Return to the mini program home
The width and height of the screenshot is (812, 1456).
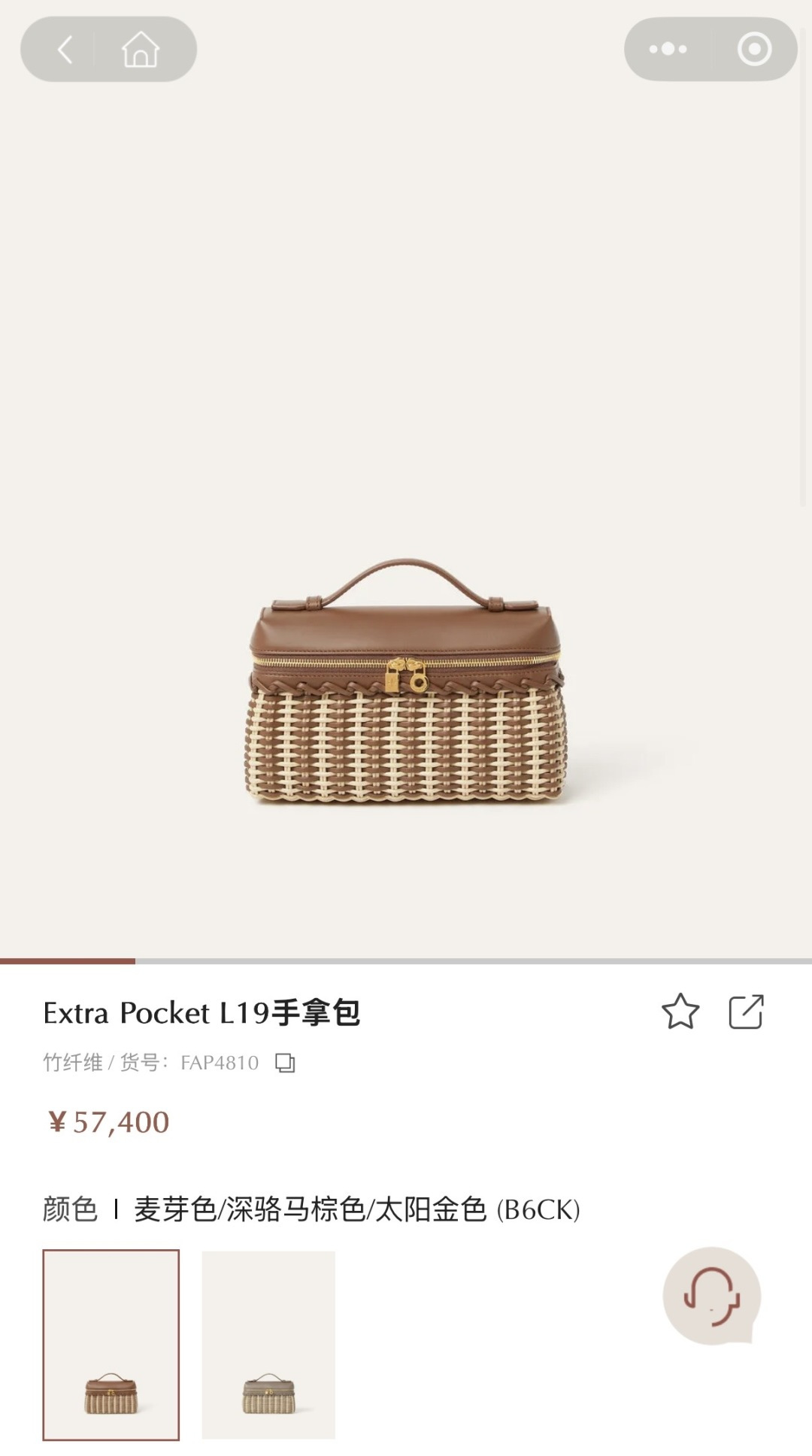[x=141, y=50]
